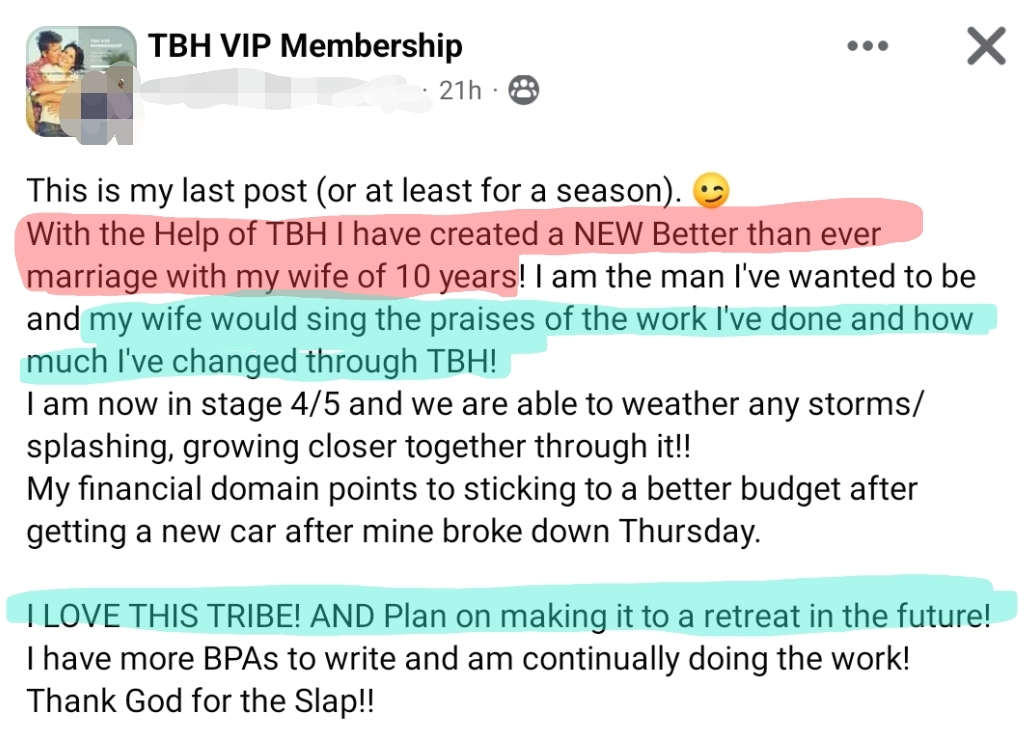Open the post's three-dot options menu
This screenshot has width=1027, height=749.
(x=867, y=46)
